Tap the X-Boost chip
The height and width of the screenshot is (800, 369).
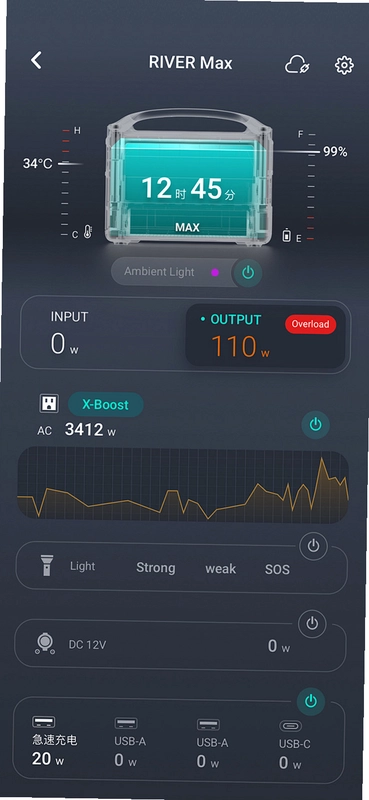pos(106,405)
